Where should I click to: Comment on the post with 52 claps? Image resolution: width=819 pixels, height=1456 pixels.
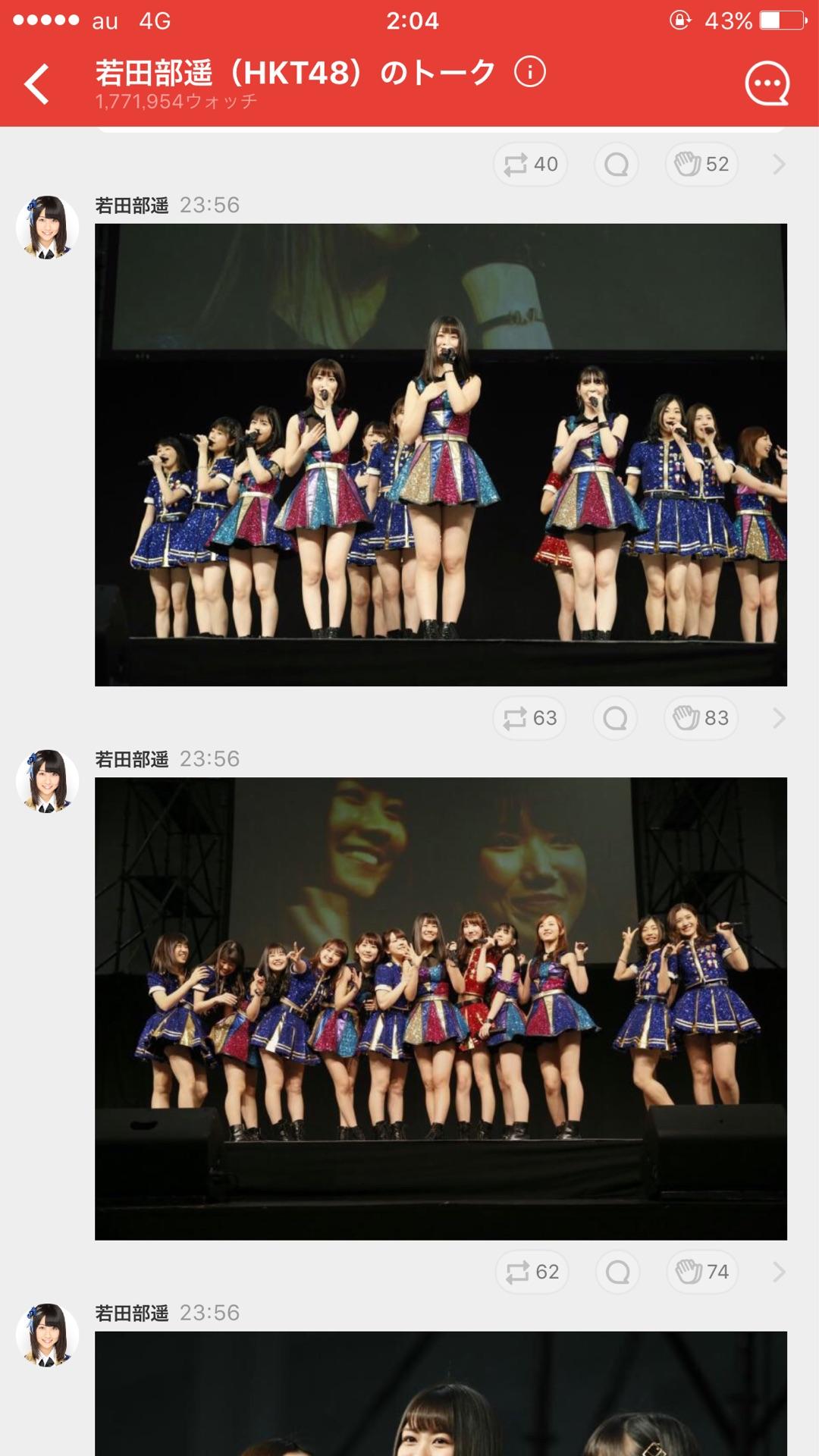coord(616,164)
